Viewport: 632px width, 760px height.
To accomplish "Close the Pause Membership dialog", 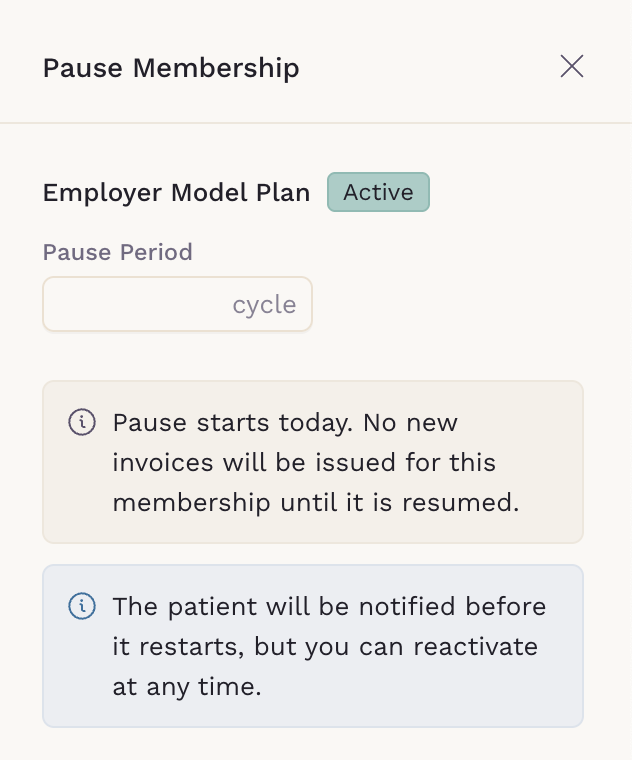I will click(x=572, y=67).
